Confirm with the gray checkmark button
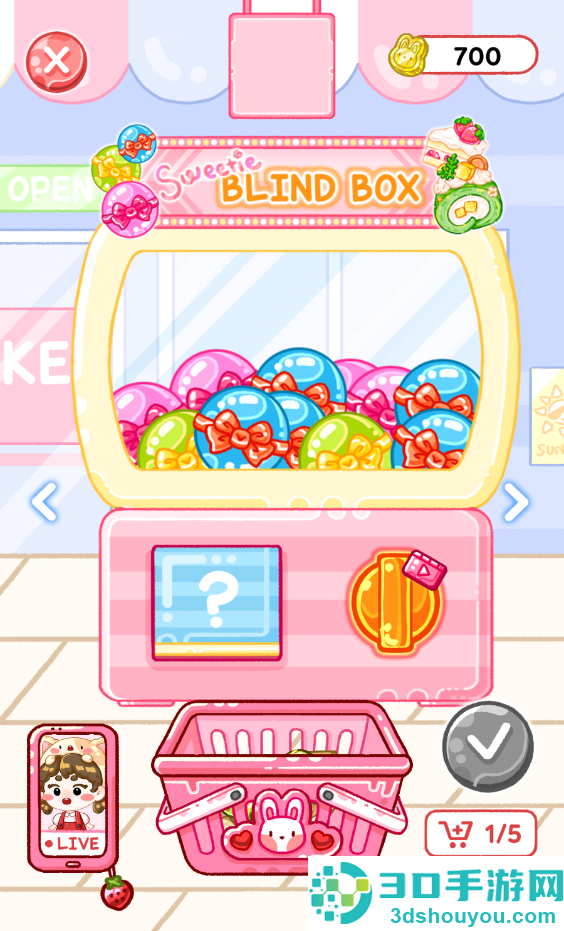 [487, 746]
